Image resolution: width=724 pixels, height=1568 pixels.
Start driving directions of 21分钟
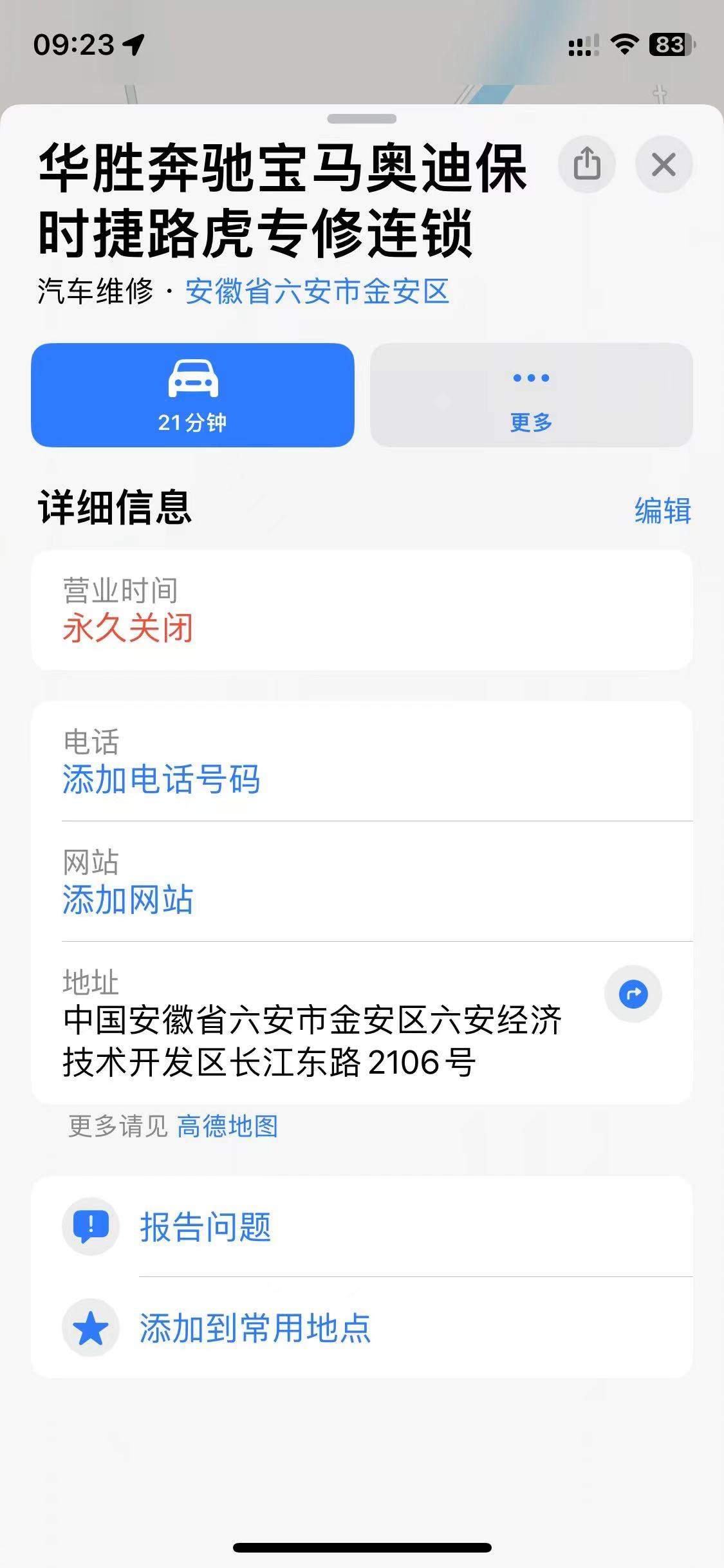[192, 395]
